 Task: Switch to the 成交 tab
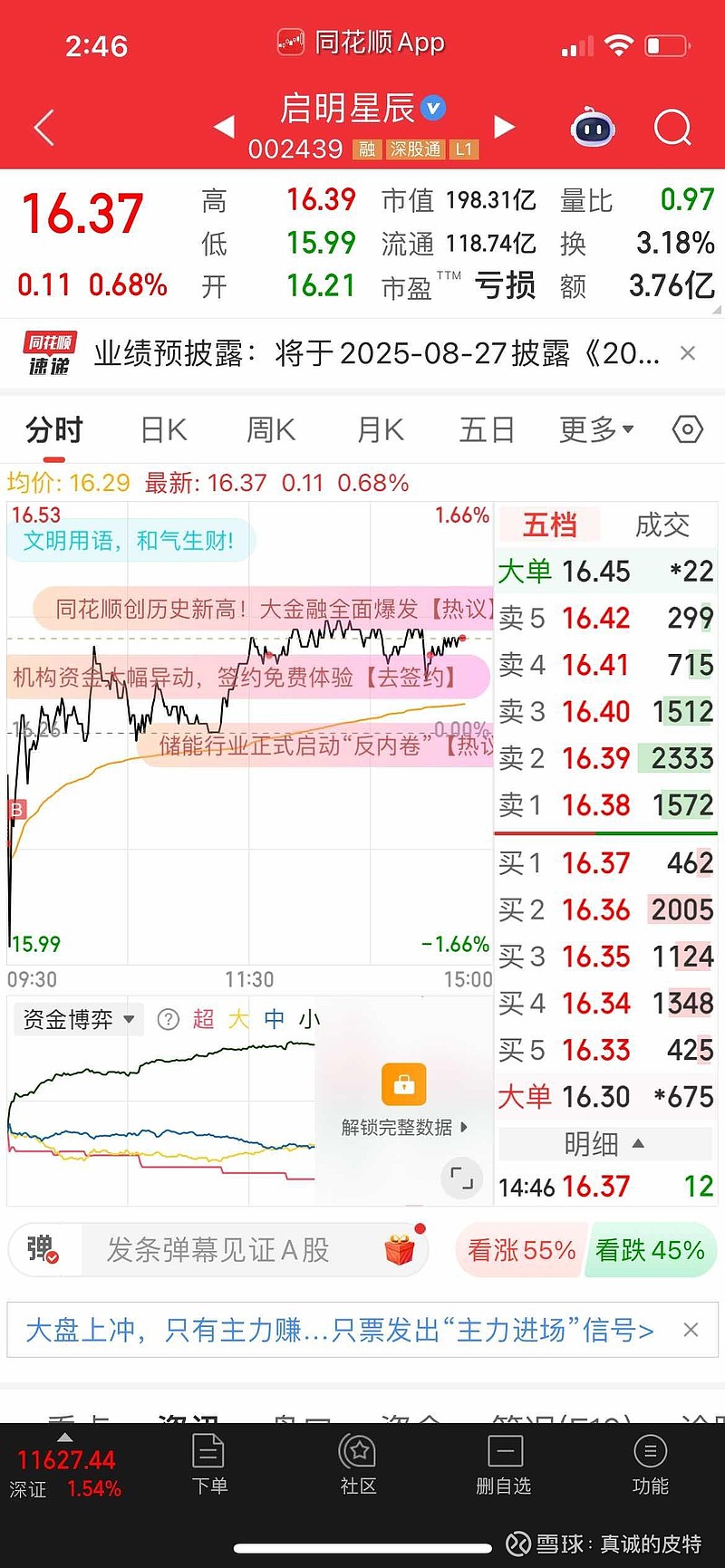pos(662,524)
